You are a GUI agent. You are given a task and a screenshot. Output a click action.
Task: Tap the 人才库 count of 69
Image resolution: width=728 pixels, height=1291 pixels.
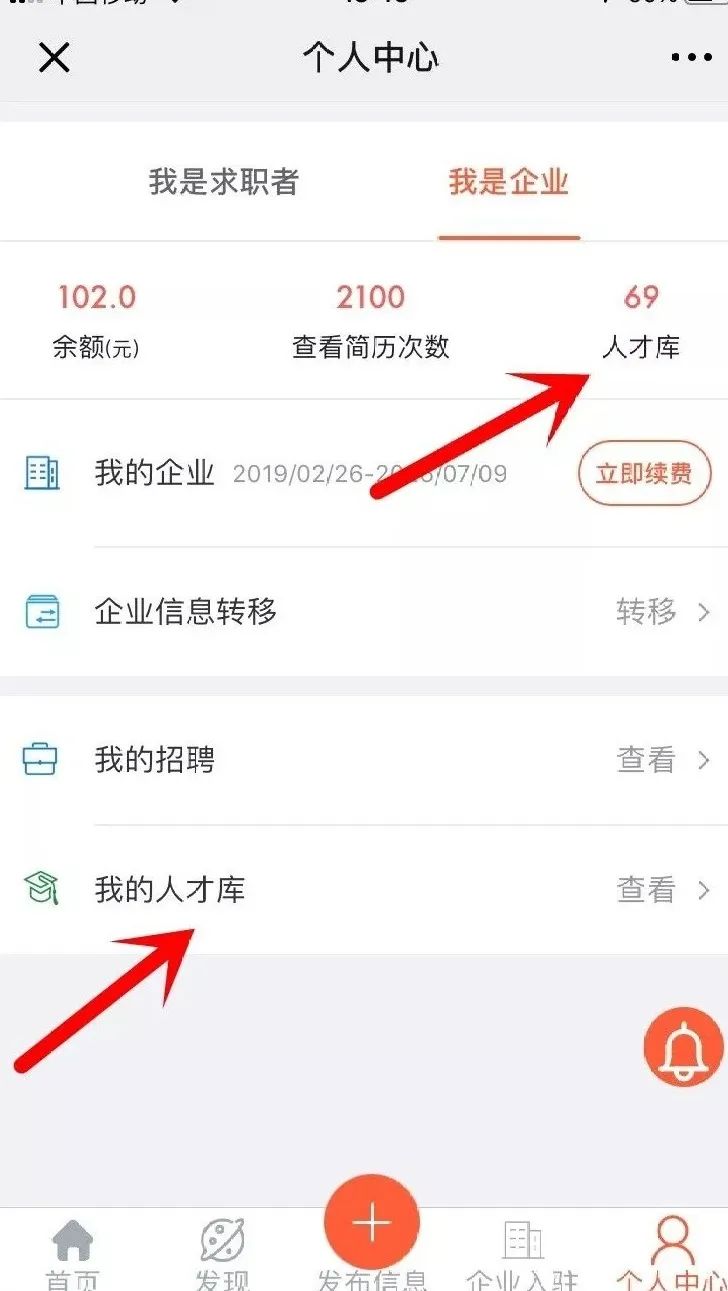tap(641, 321)
